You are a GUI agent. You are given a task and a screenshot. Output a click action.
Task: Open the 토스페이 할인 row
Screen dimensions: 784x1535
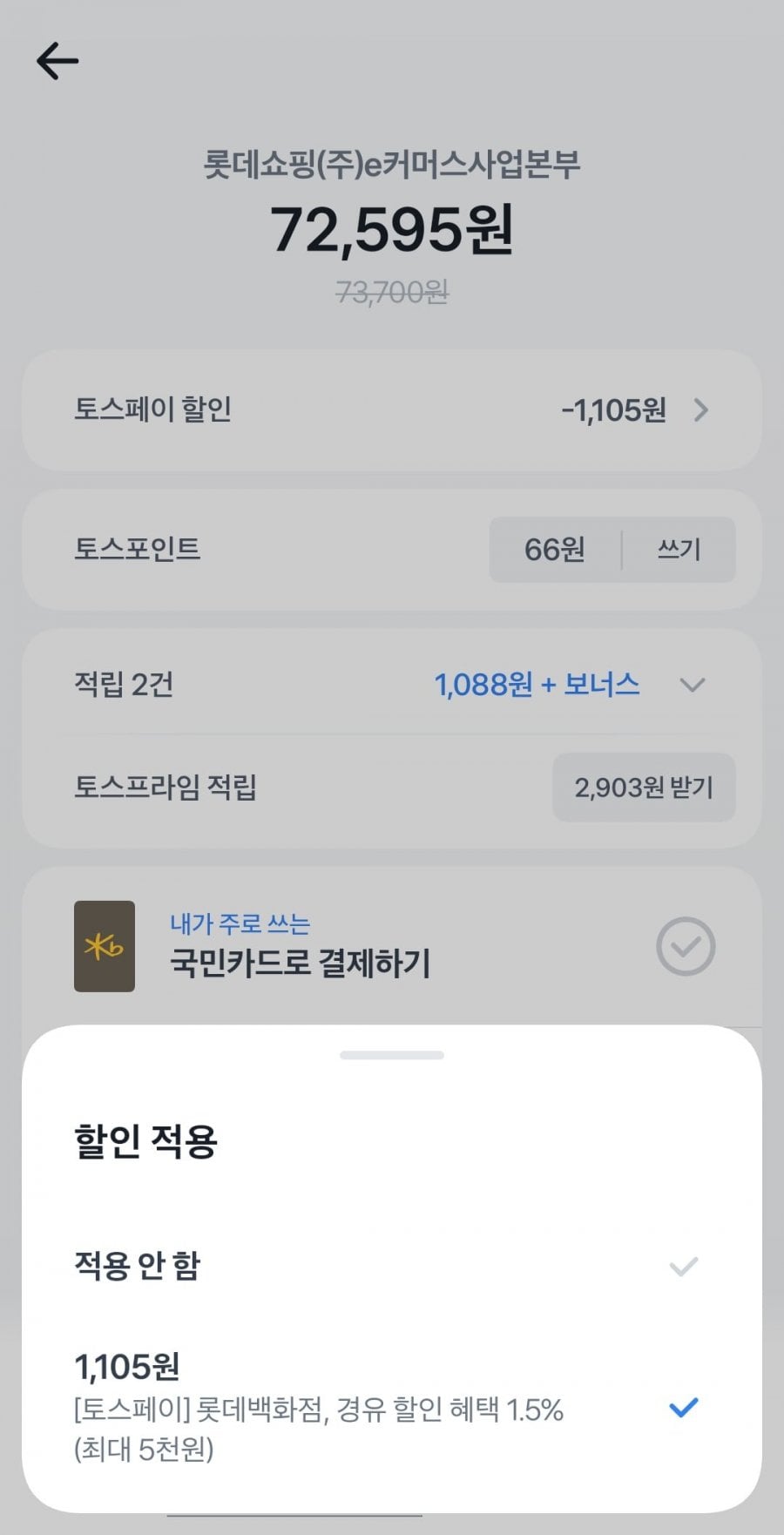pos(392,410)
